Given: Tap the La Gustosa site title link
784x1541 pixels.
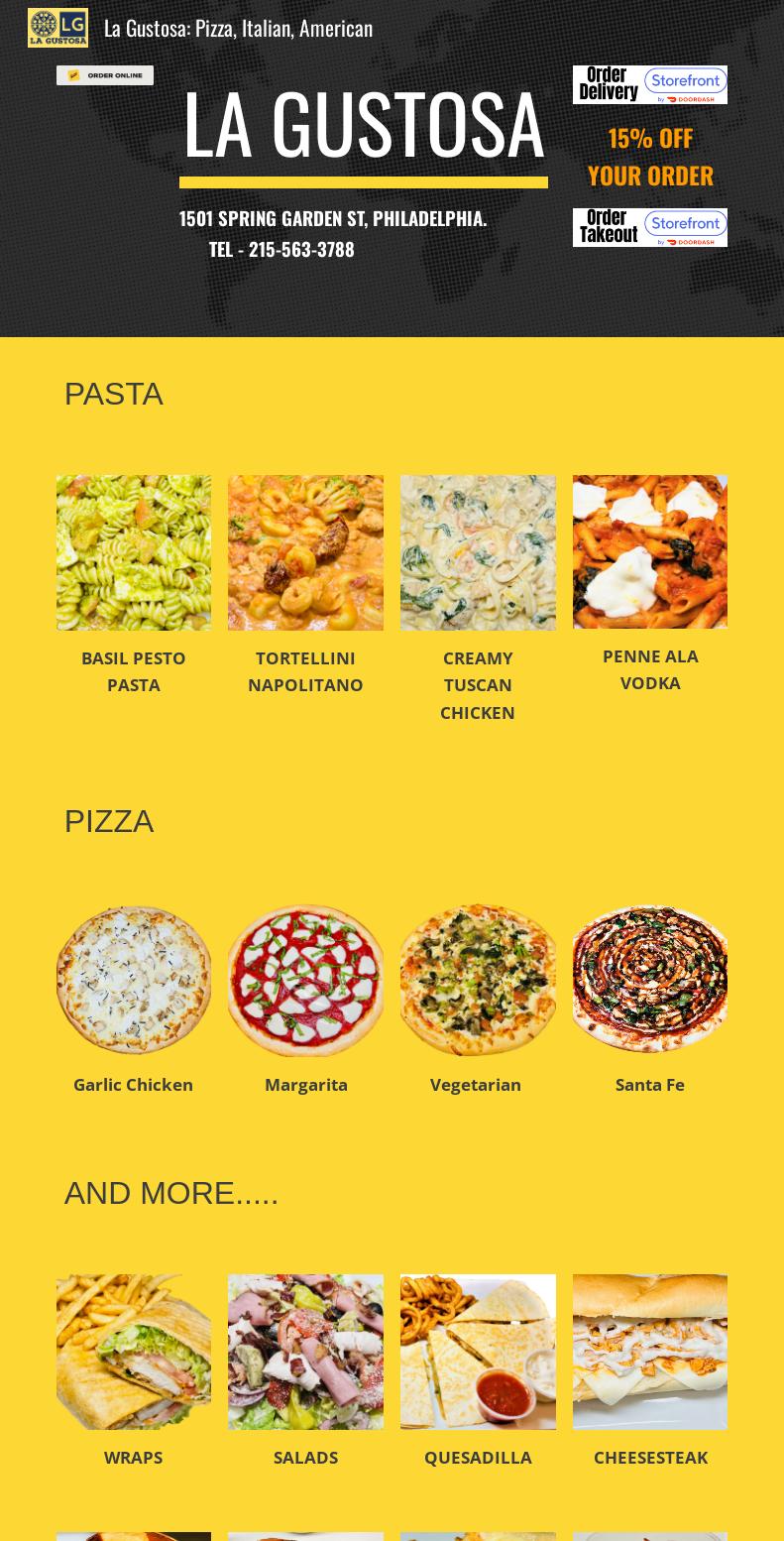Looking at the screenshot, I should (238, 28).
